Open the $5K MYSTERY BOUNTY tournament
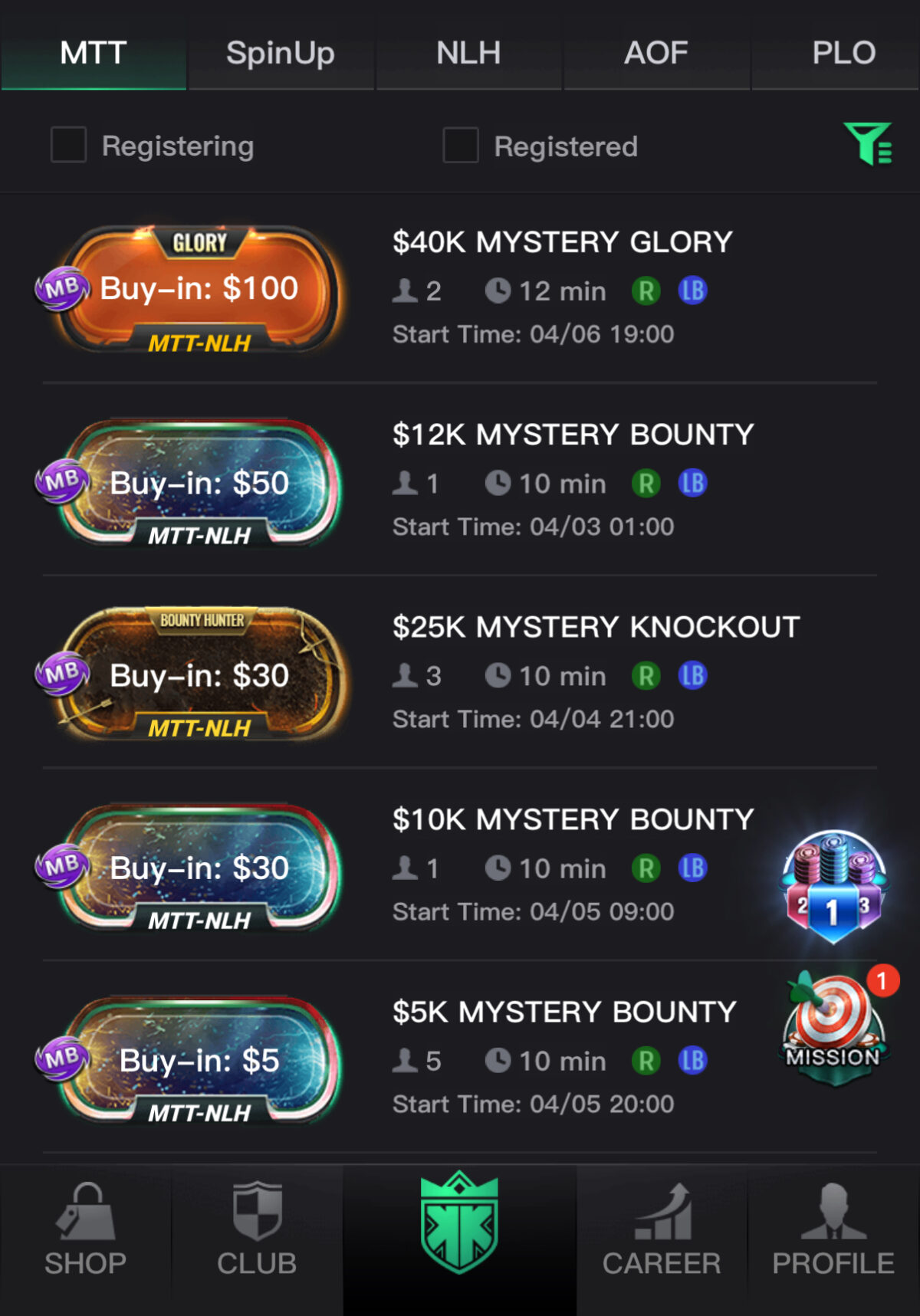Viewport: 920px width, 1316px height. tap(563, 1012)
